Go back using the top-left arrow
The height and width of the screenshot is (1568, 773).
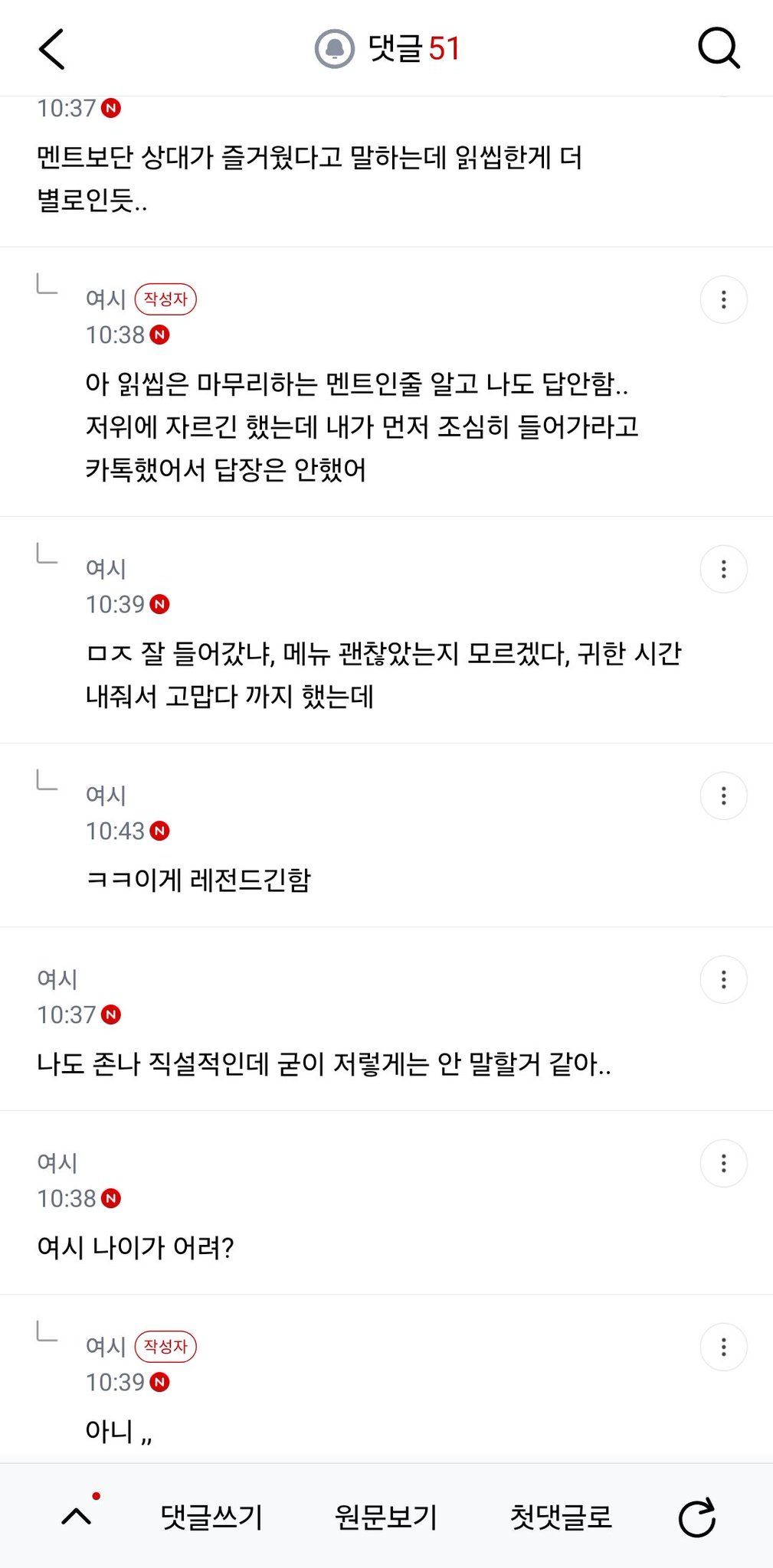pos(51,49)
